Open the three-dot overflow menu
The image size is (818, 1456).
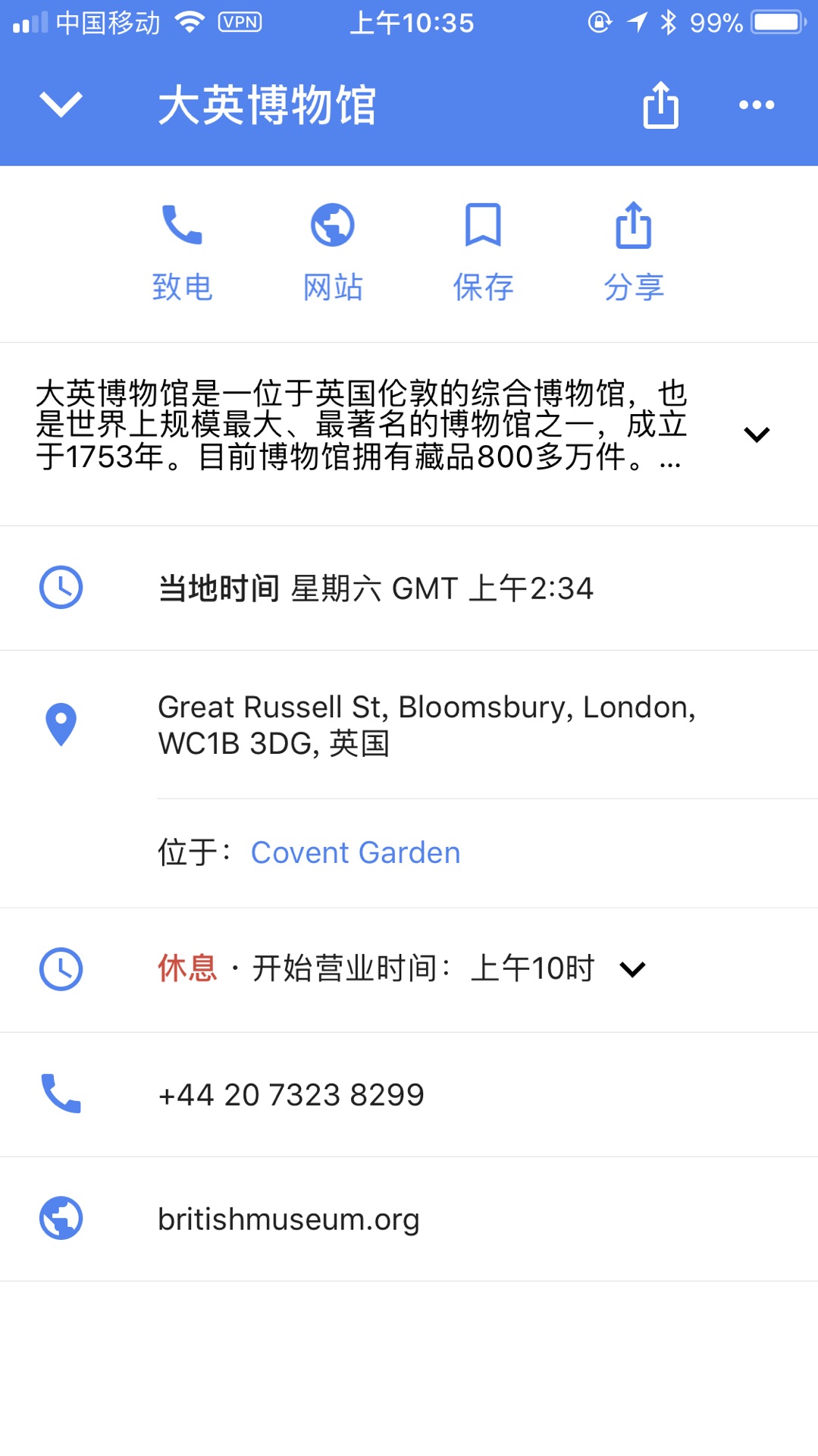[x=756, y=105]
